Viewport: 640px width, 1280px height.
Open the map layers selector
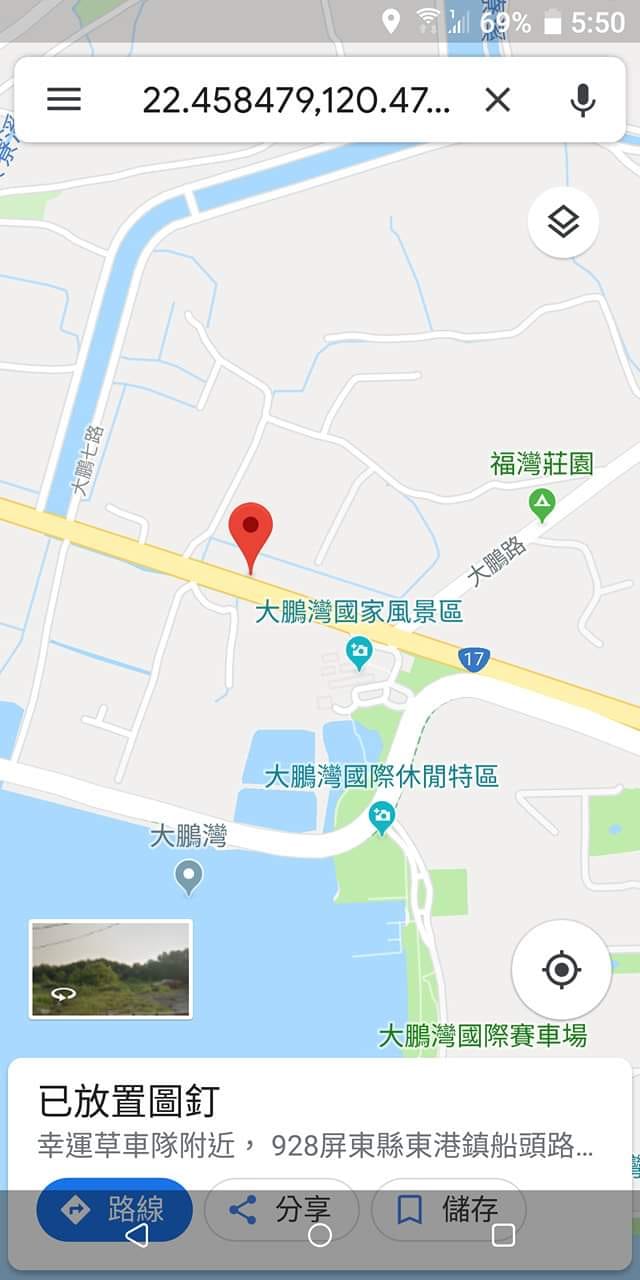point(563,222)
